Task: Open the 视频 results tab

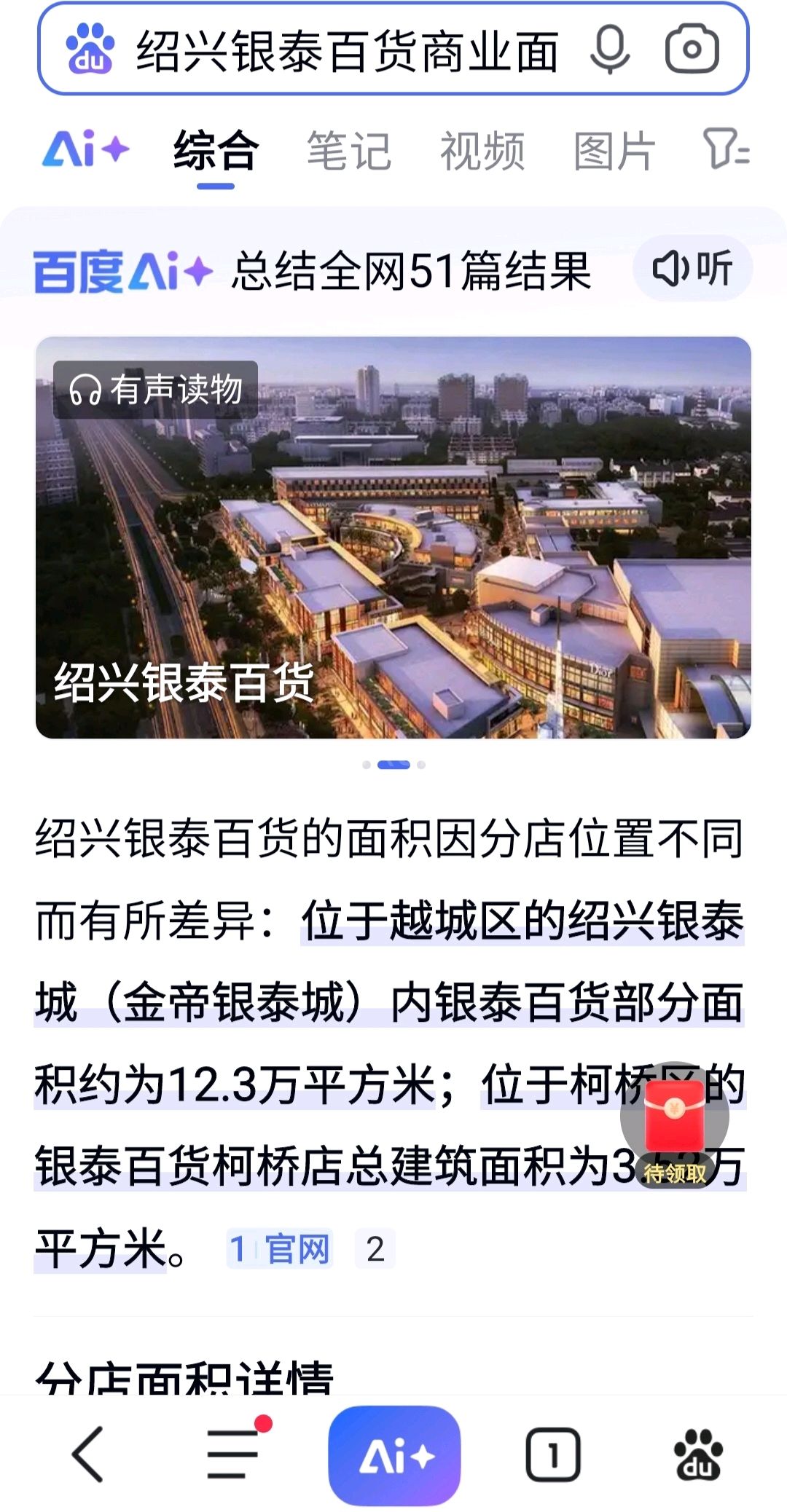Action: click(482, 151)
